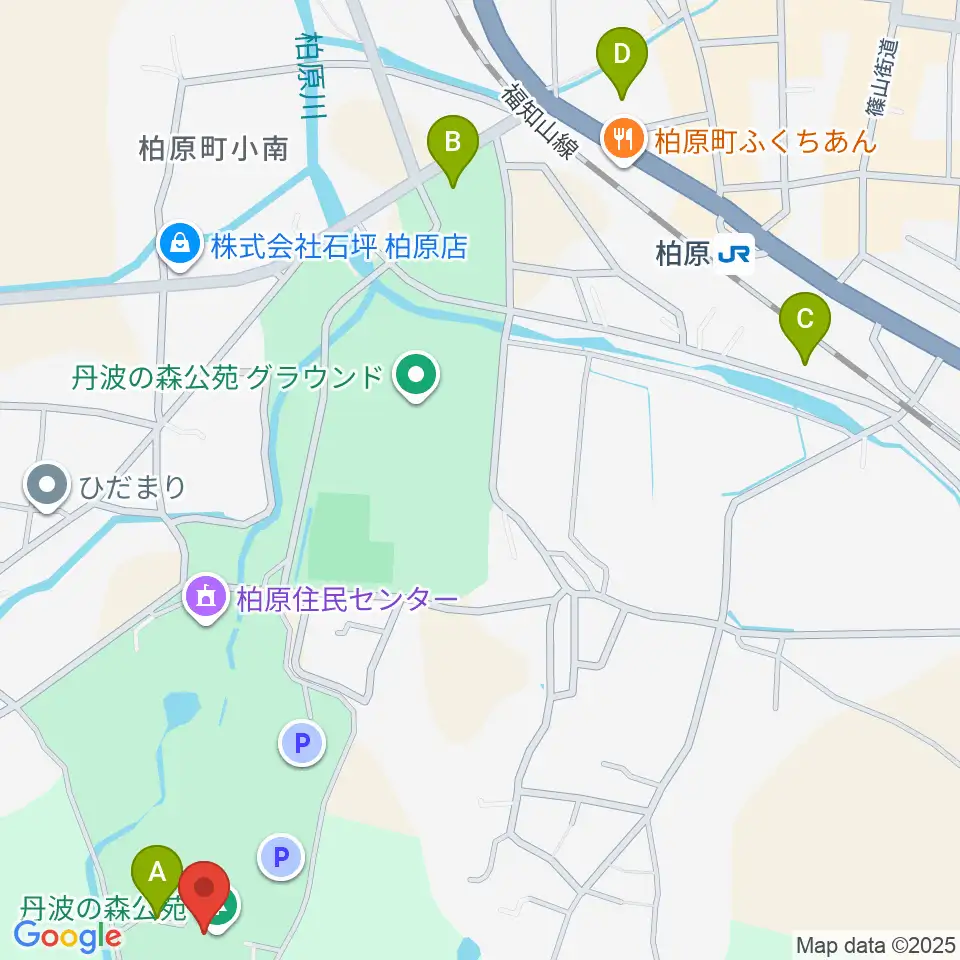Tap the 株式会社石坪 柏原店 shop pin
The width and height of the screenshot is (960, 960).
click(179, 246)
